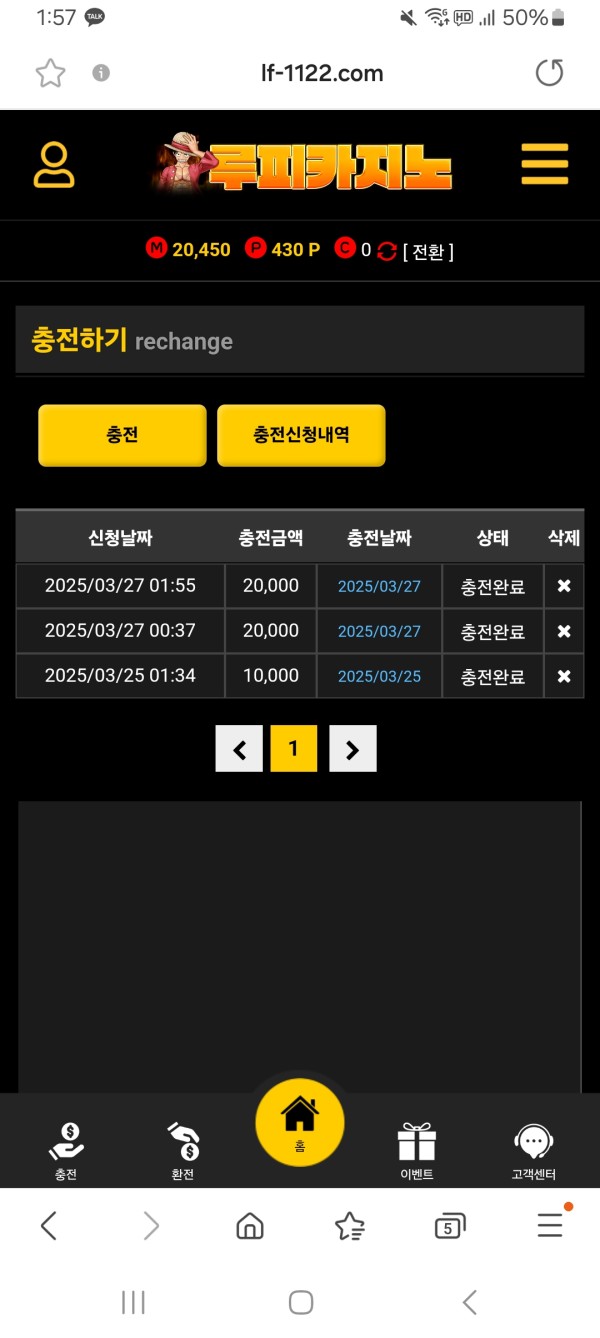Select page 1
Screen dimensions: 600x1338
(294, 749)
